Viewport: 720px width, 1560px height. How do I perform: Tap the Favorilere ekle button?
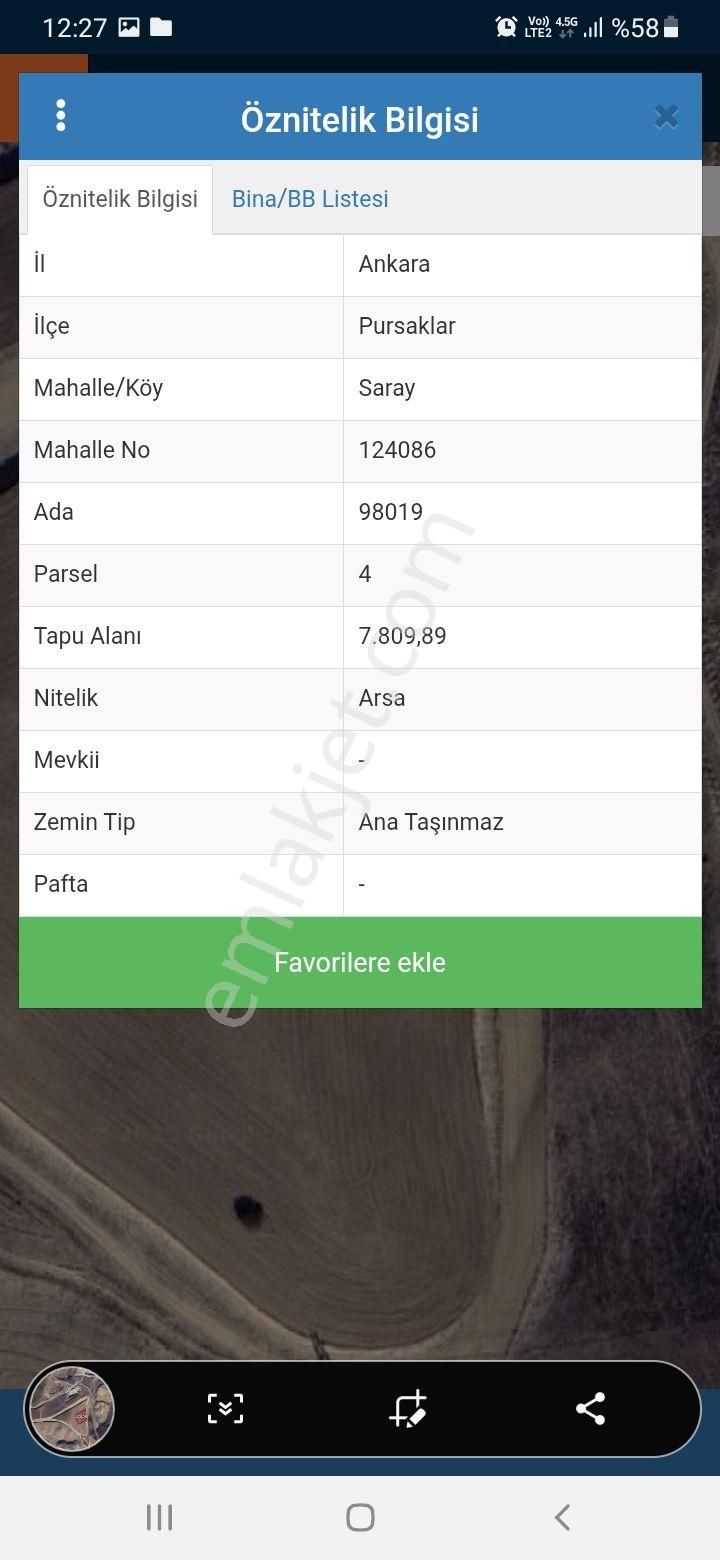360,962
